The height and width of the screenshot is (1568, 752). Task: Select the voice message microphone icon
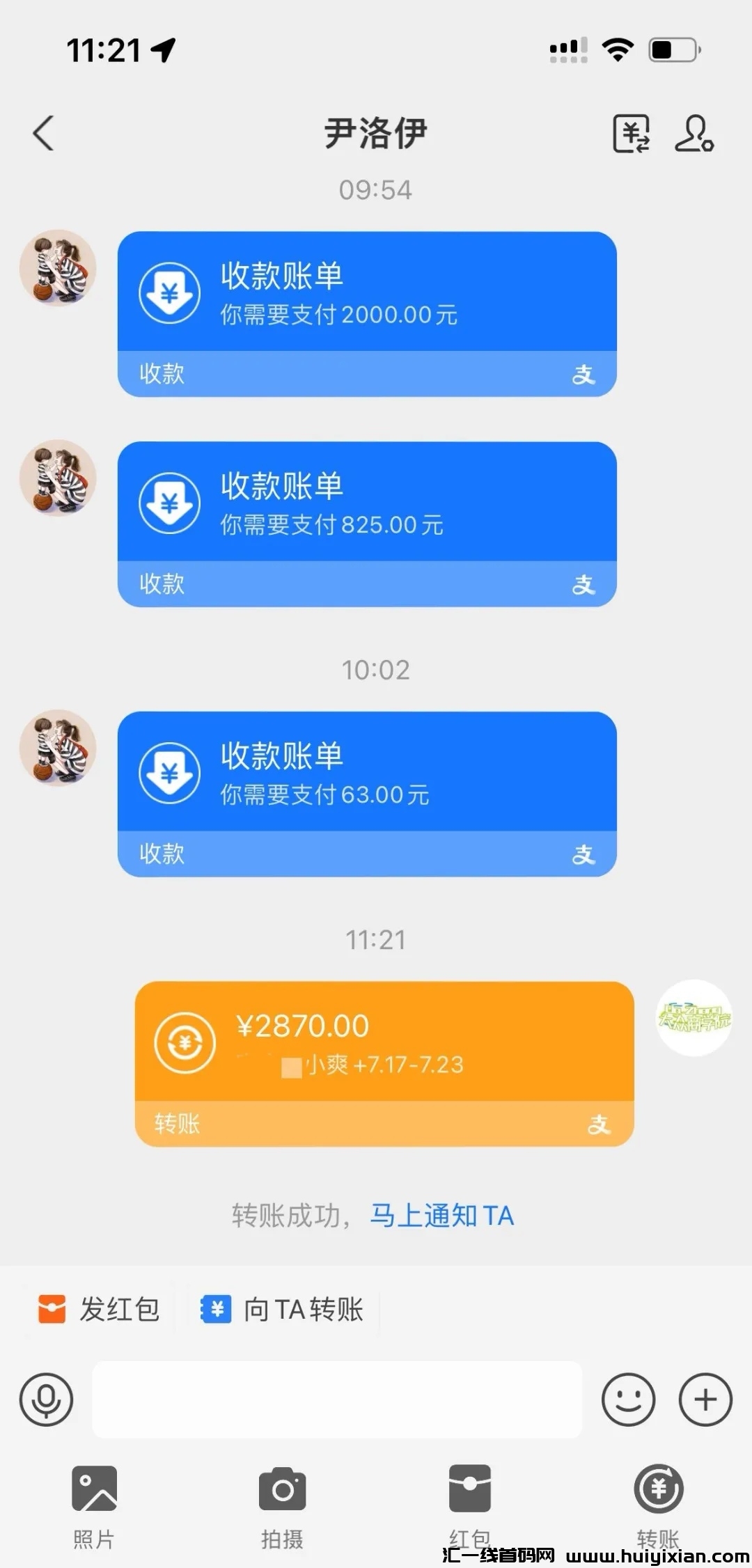pos(46,1401)
